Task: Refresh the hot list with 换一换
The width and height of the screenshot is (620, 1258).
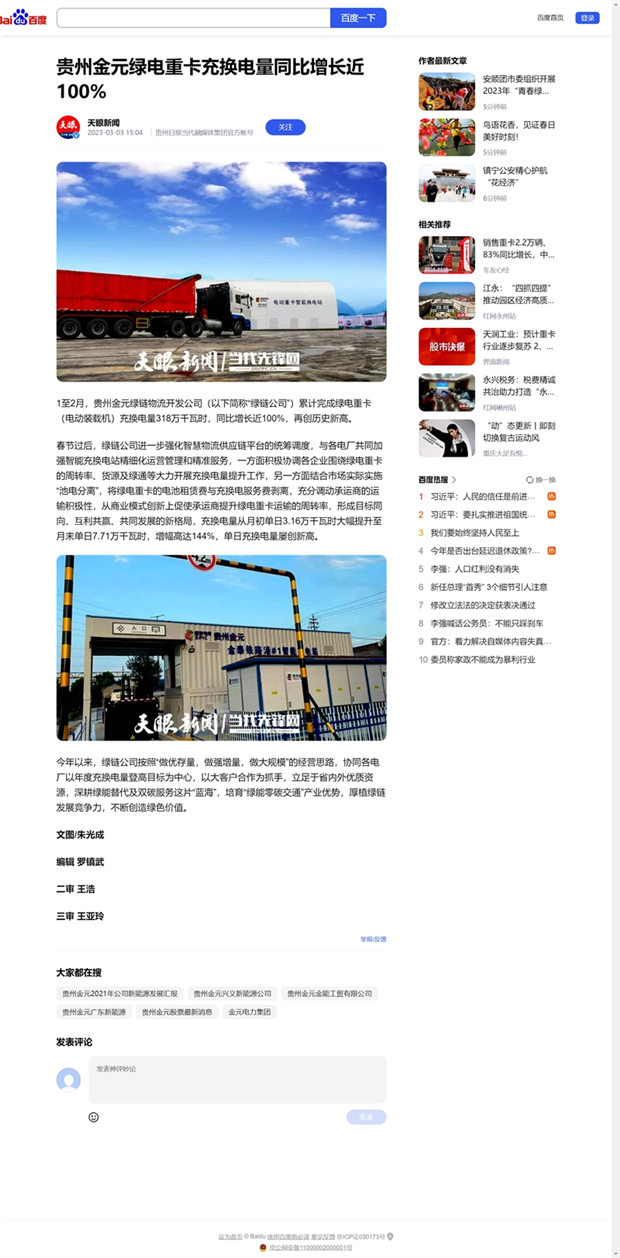Action: [x=541, y=480]
